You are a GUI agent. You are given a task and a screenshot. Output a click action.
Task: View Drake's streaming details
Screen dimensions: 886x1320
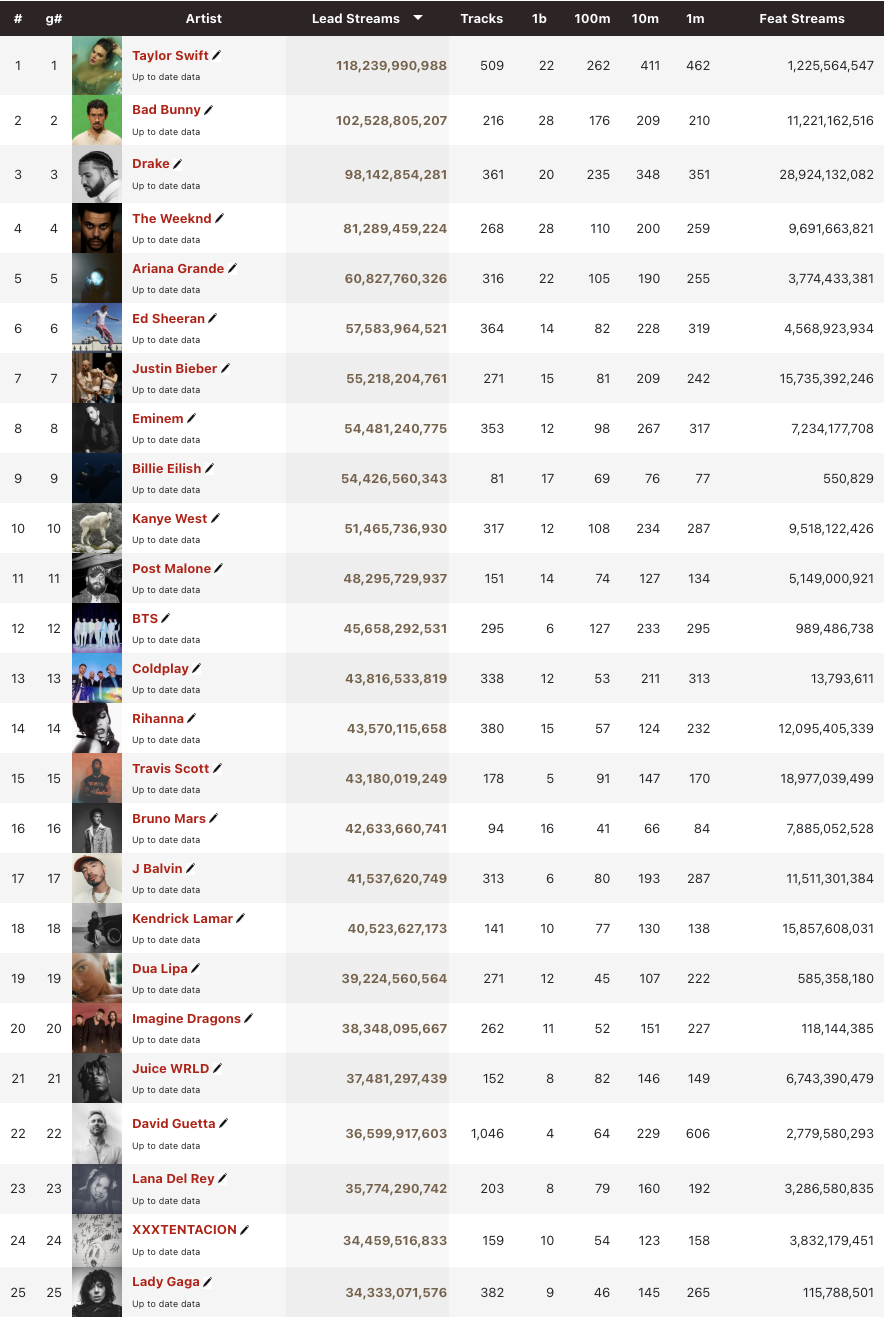(151, 164)
